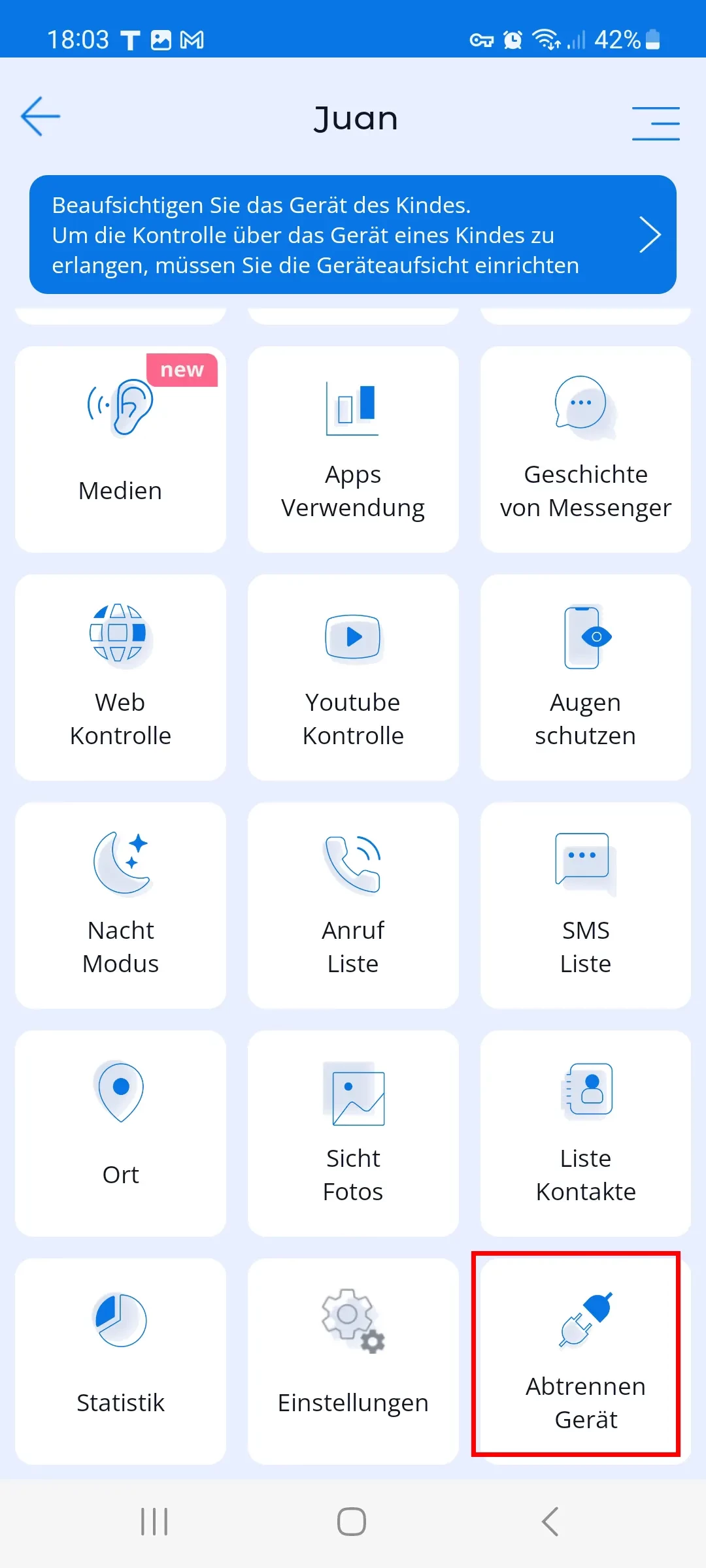Select the Nacht Modus tile
The width and height of the screenshot is (706, 1568).
[x=120, y=906]
